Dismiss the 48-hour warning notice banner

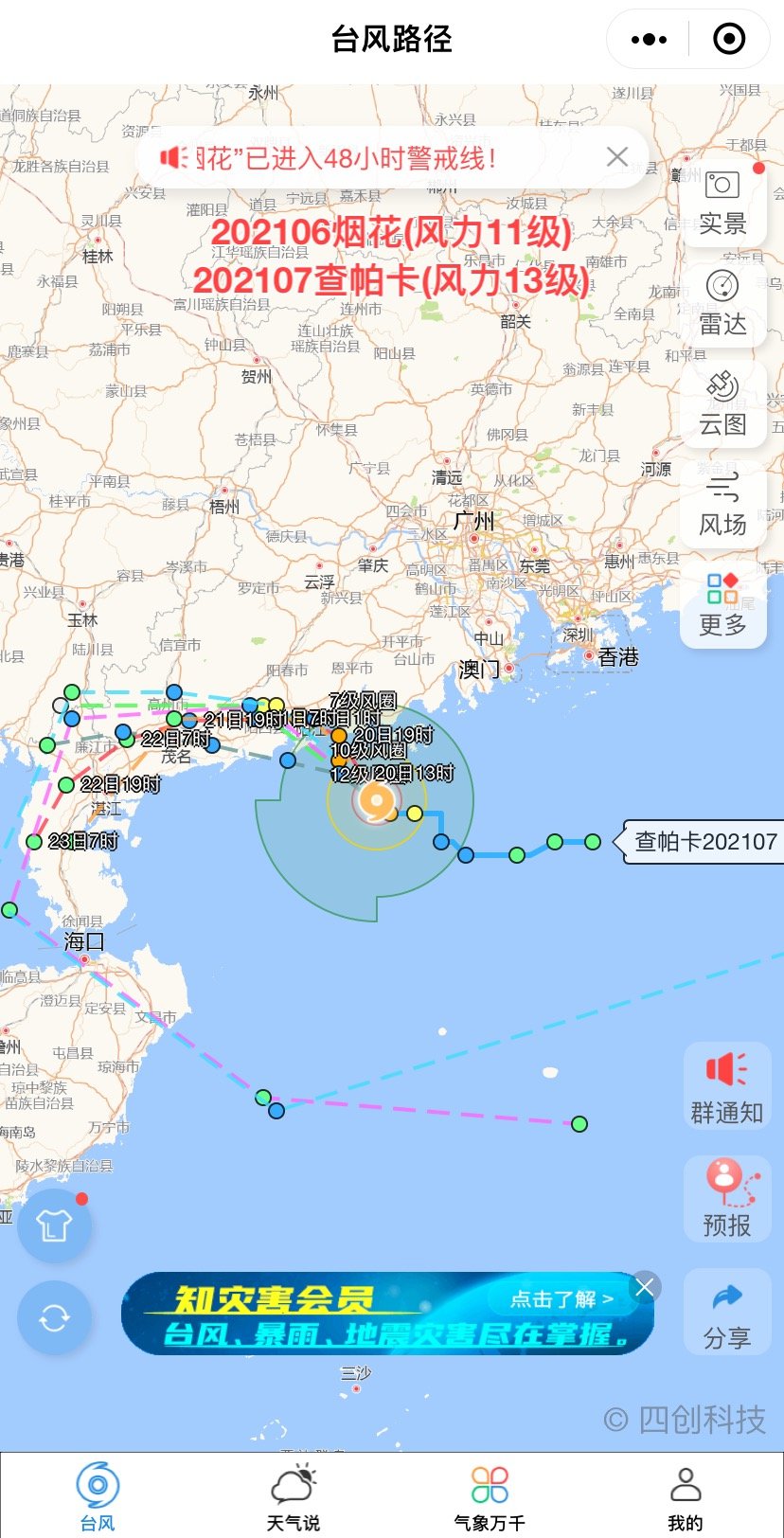616,156
